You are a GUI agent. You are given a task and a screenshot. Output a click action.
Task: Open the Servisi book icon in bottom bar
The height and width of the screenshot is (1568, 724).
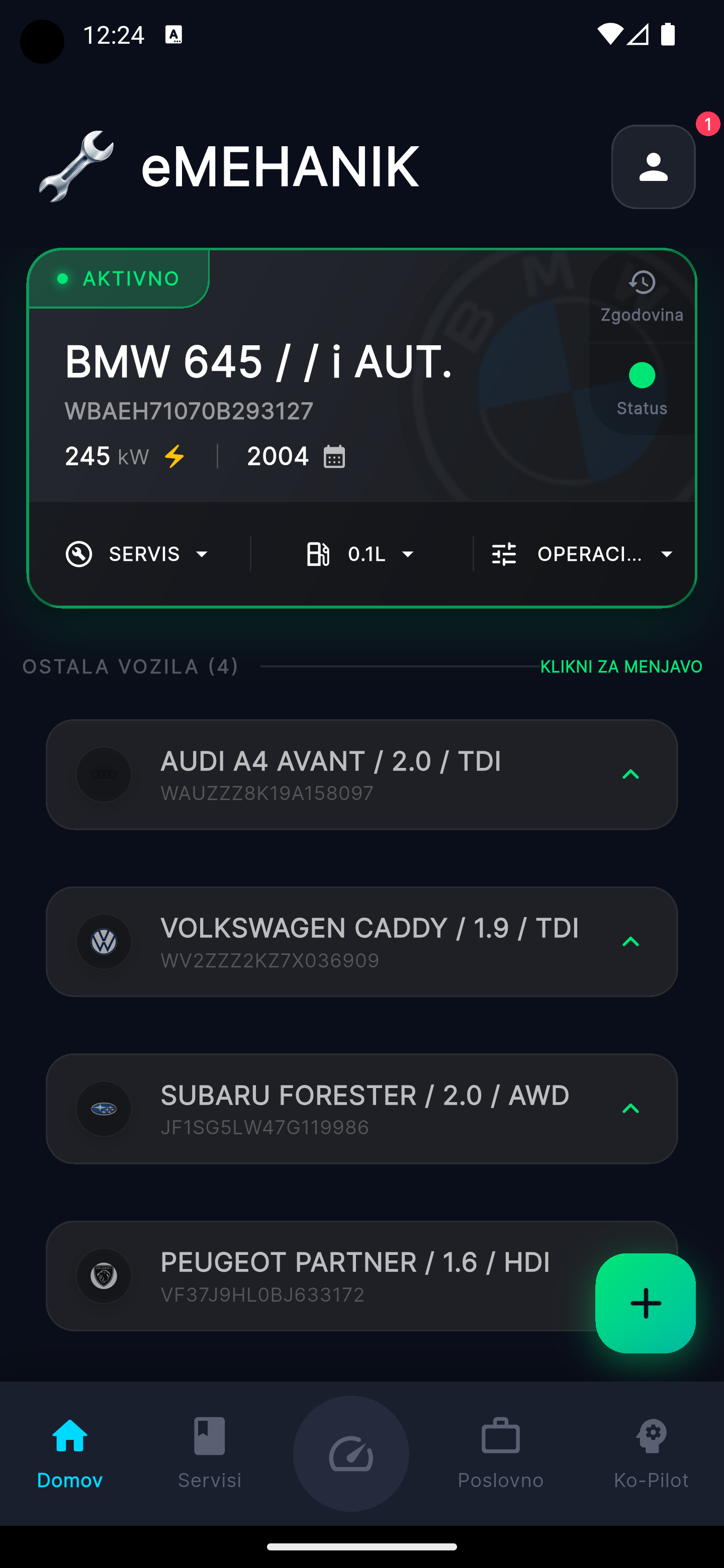[209, 1436]
